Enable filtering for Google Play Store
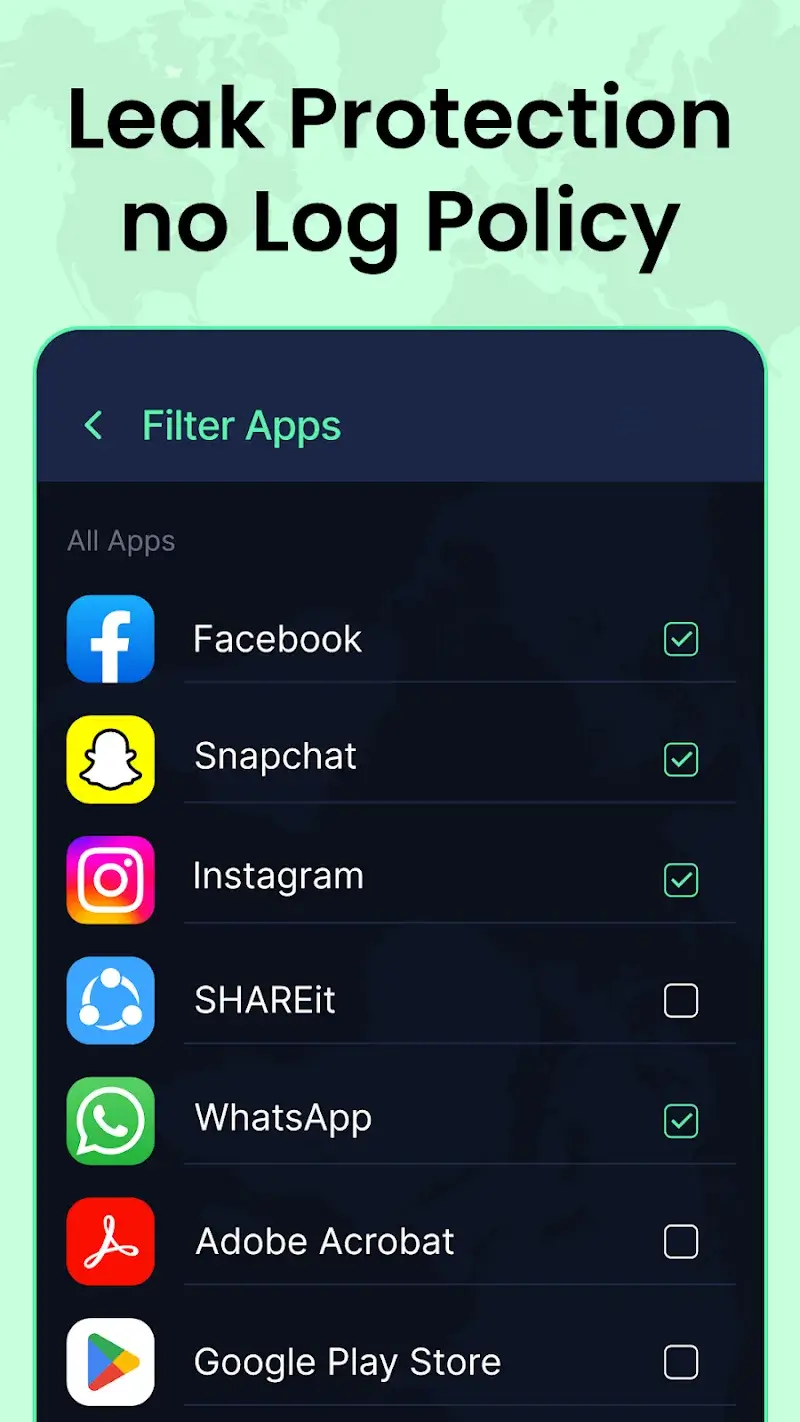 (681, 1362)
